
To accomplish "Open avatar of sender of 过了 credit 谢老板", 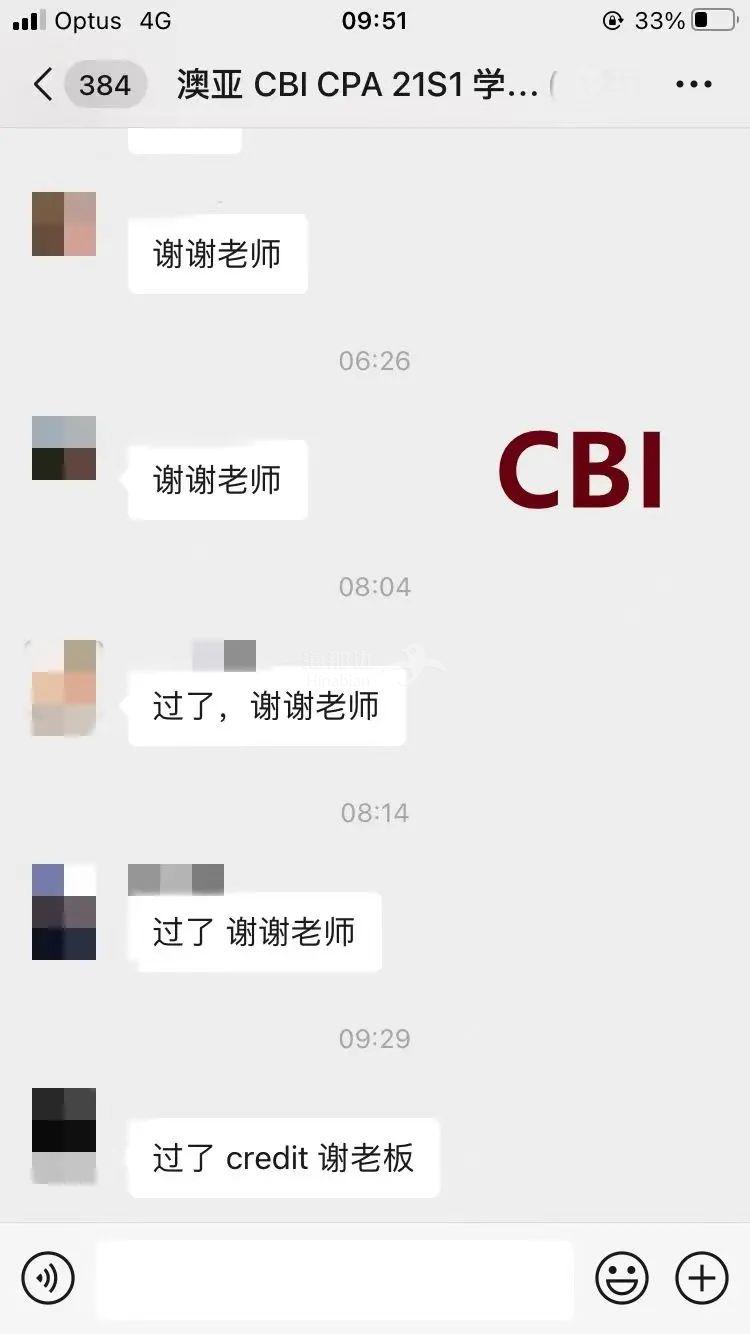I will click(64, 1136).
